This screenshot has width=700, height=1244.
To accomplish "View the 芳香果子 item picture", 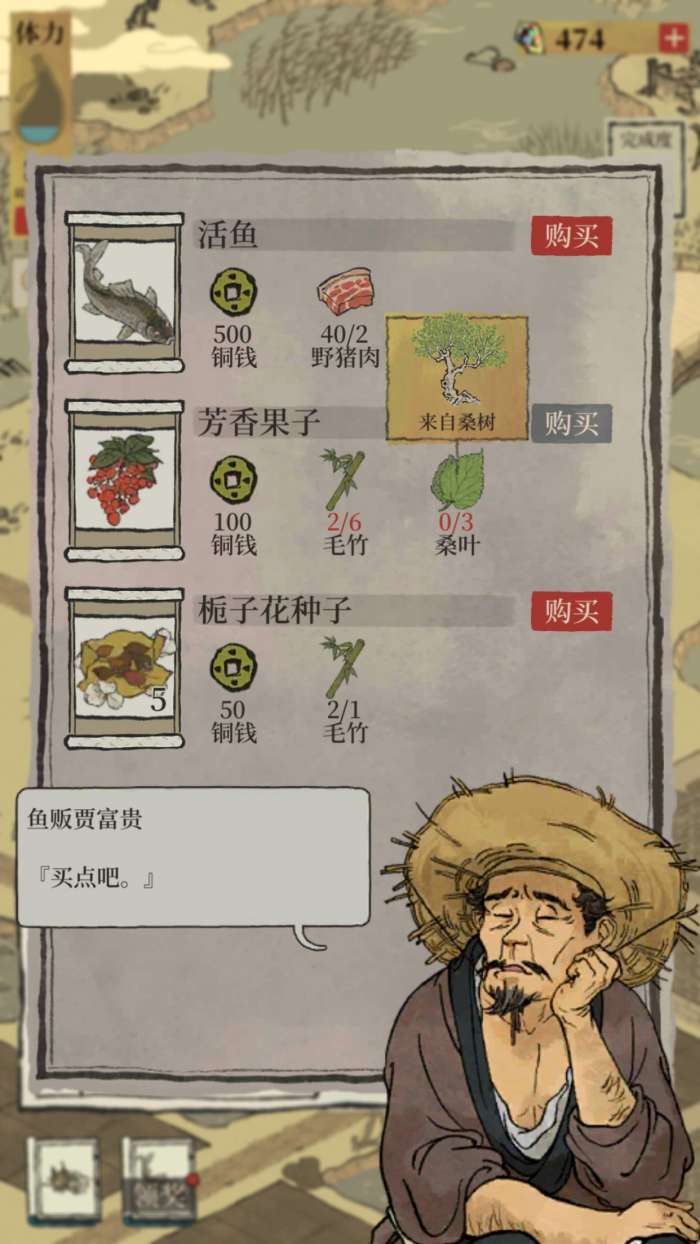I will click(x=124, y=480).
